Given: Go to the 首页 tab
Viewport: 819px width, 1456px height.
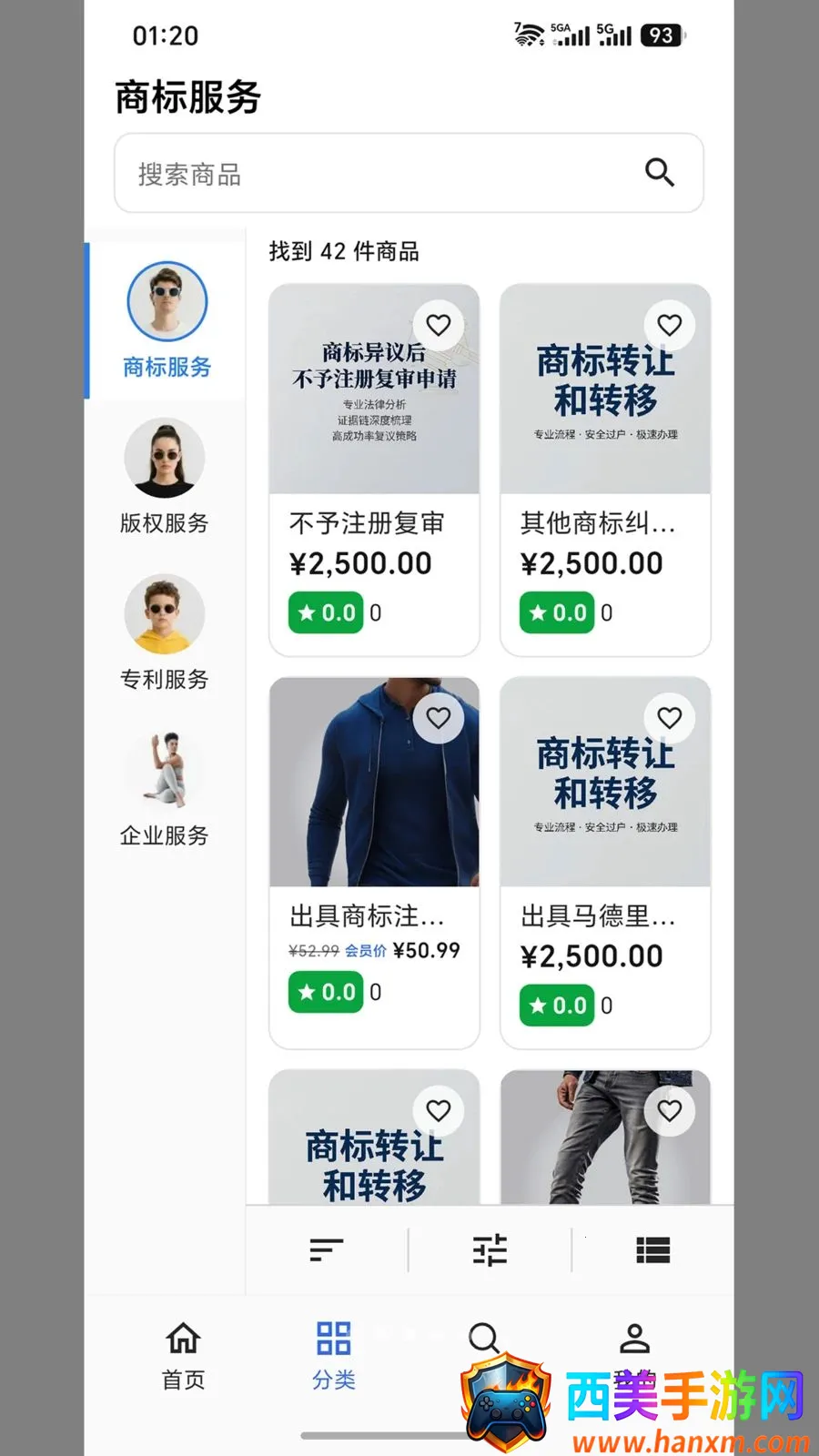Looking at the screenshot, I should click(x=183, y=1356).
